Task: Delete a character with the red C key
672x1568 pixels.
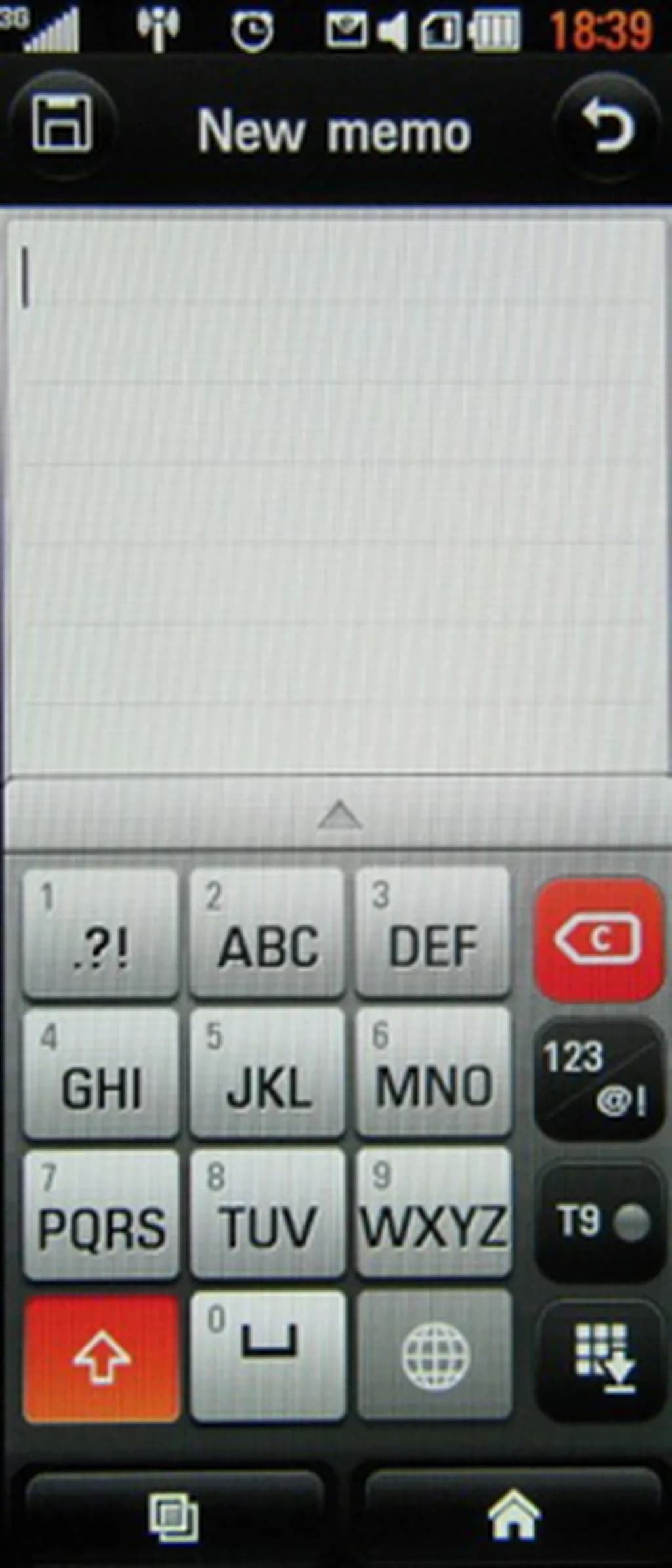Action: tap(598, 940)
